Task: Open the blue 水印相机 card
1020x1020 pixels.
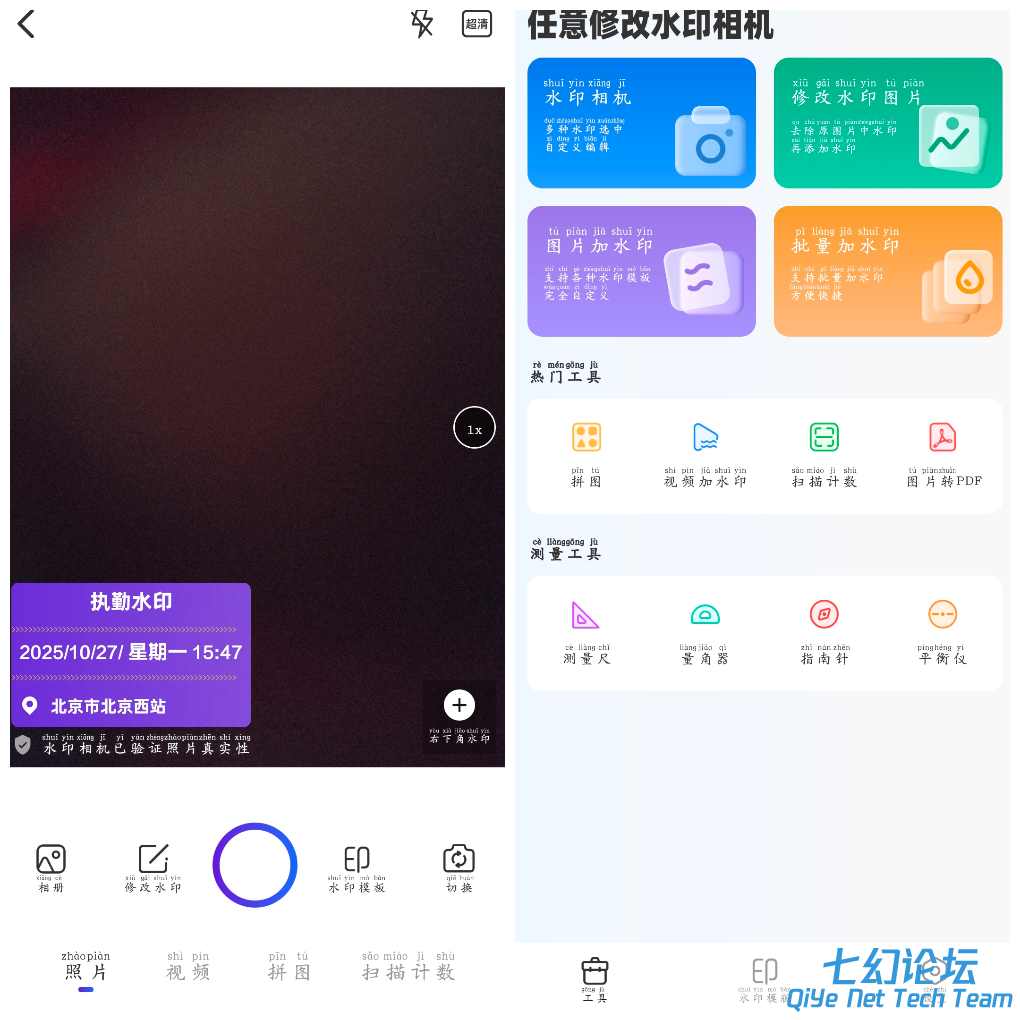Action: pyautogui.click(x=641, y=123)
